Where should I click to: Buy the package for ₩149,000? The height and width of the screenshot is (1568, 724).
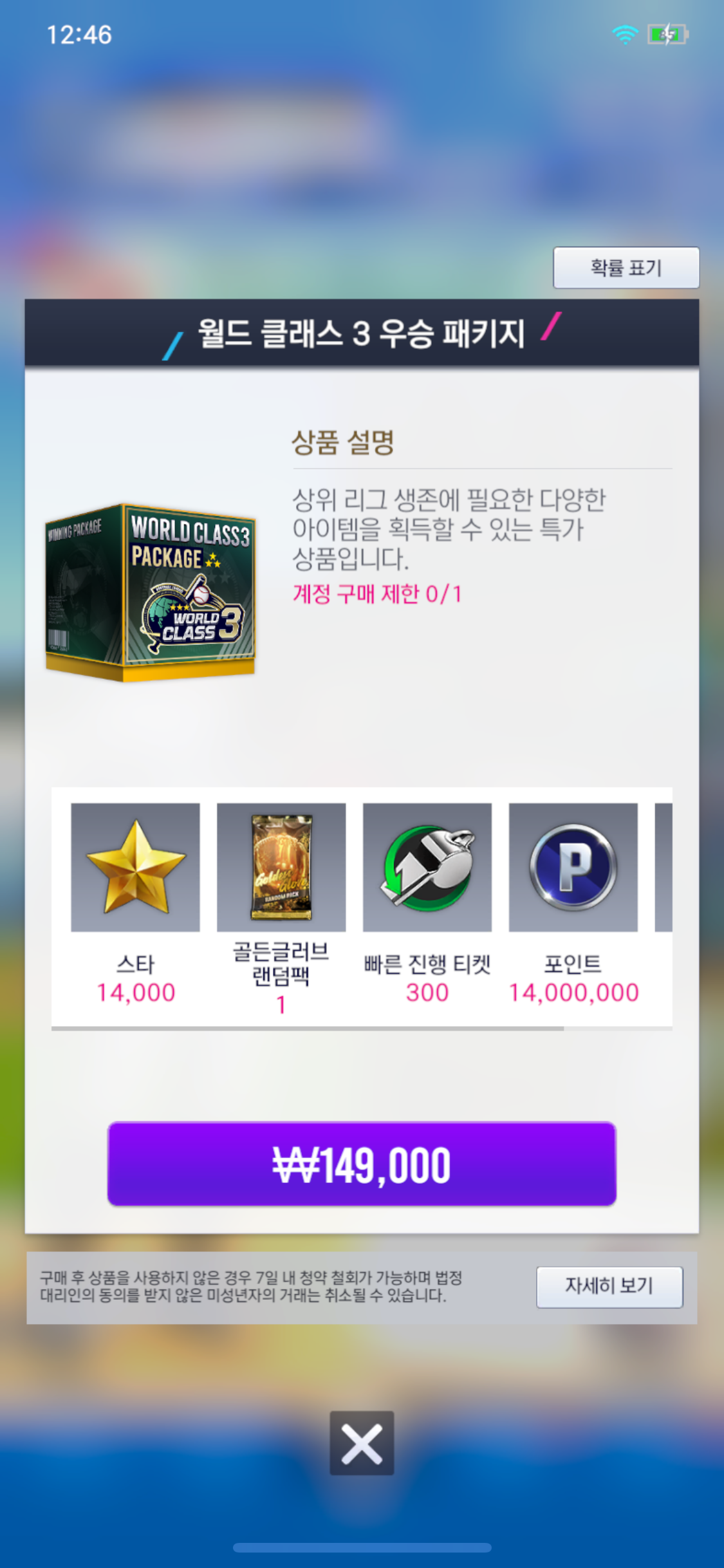point(362,1164)
